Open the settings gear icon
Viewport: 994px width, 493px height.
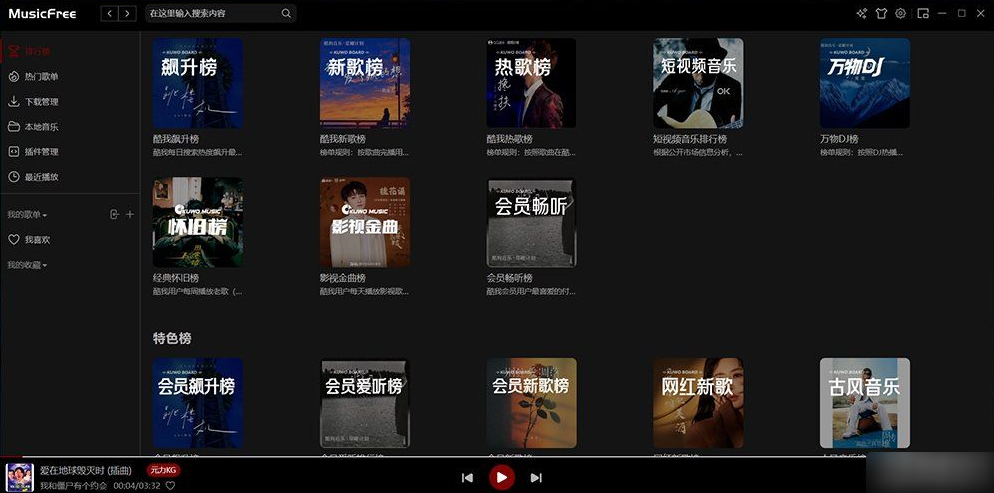tap(900, 14)
